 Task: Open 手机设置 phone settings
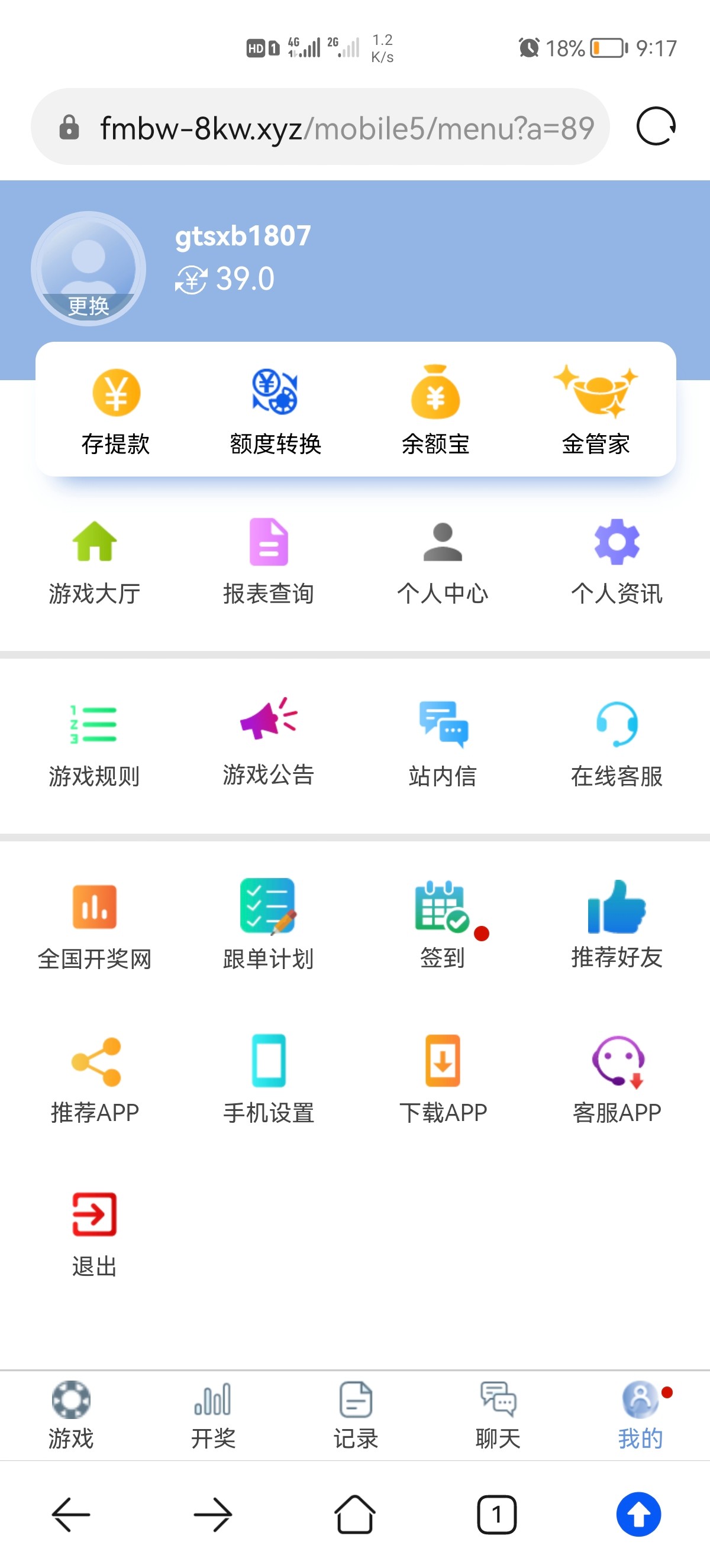point(269,1078)
